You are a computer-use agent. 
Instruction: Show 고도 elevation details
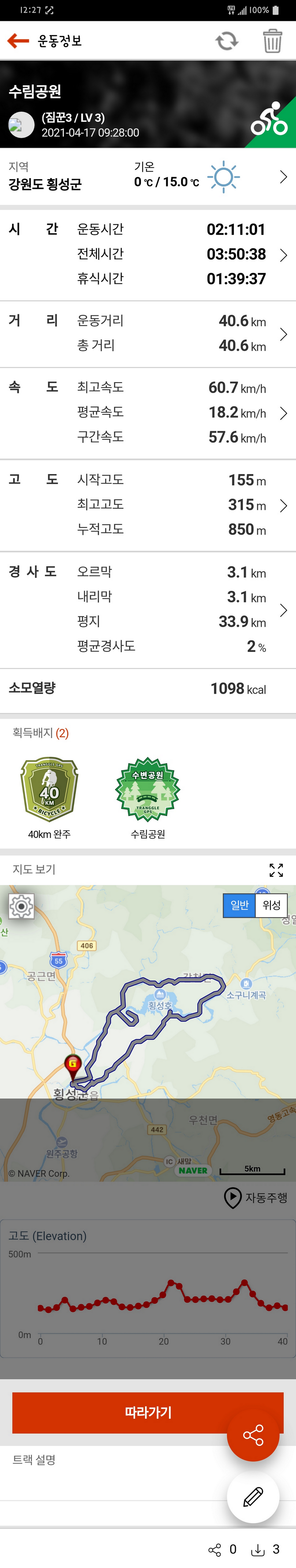(283, 505)
